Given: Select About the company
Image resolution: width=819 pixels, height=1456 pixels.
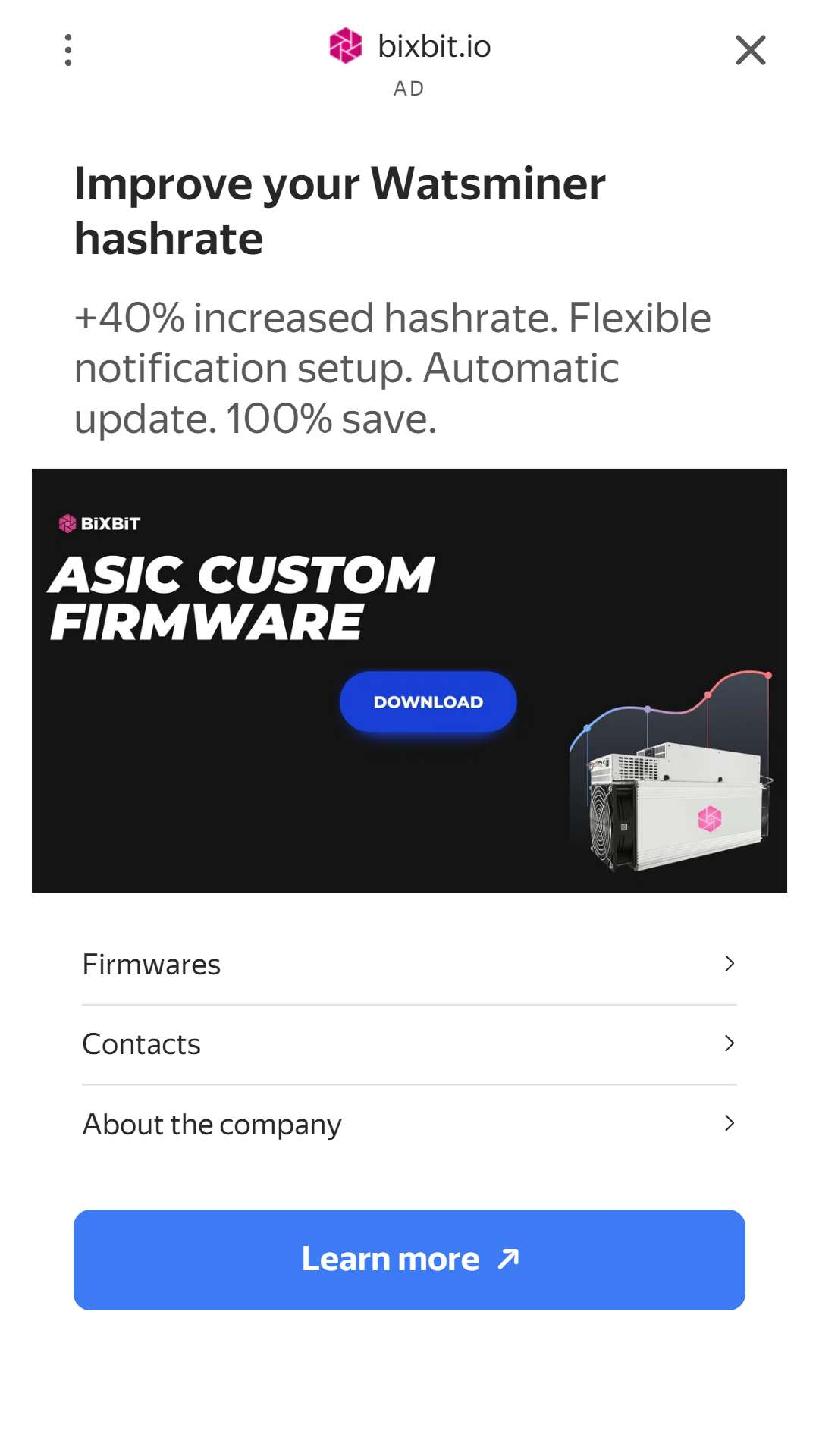Looking at the screenshot, I should click(x=409, y=1124).
